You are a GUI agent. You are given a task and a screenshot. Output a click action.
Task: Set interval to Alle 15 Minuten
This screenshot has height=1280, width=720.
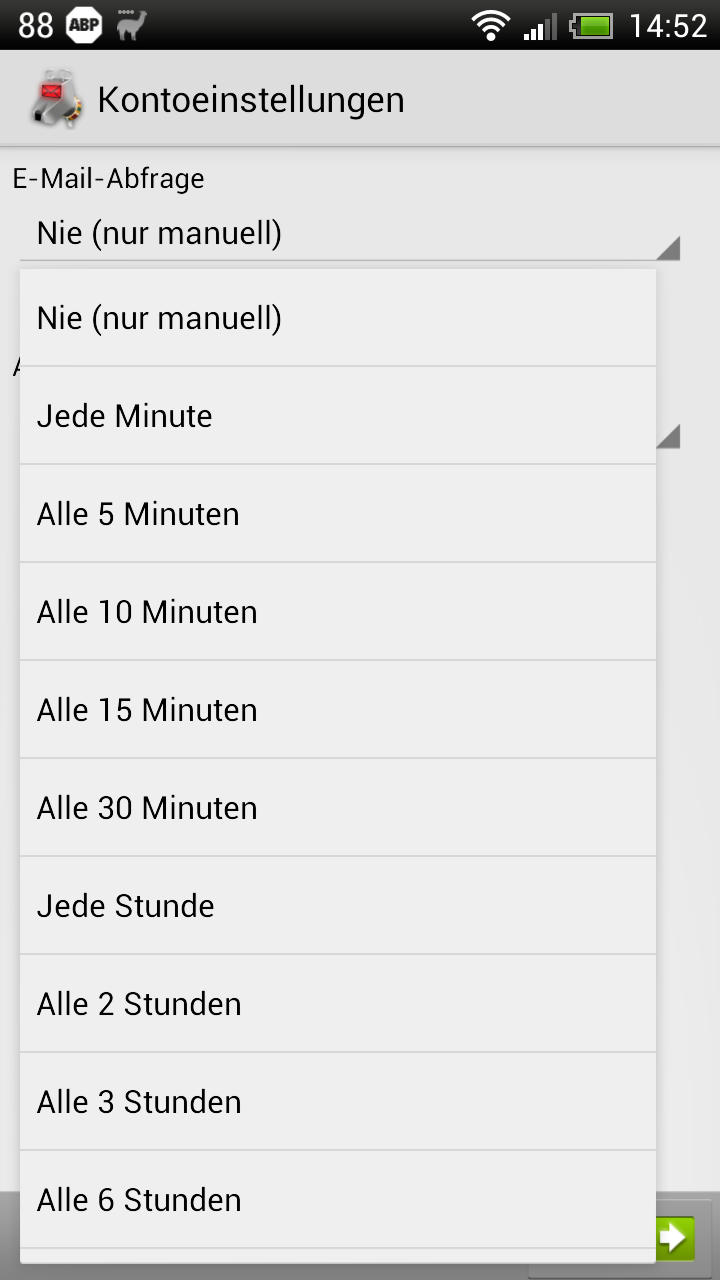(x=338, y=710)
